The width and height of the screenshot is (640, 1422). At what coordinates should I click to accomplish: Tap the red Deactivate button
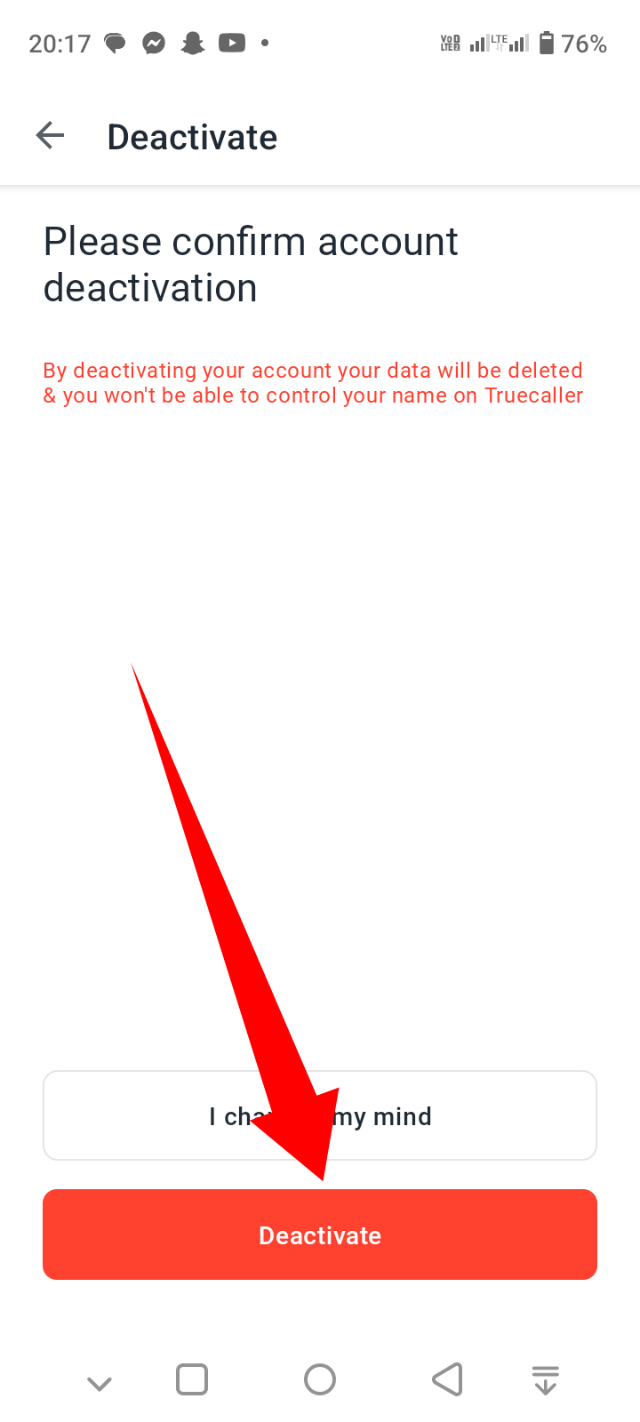(x=319, y=1235)
